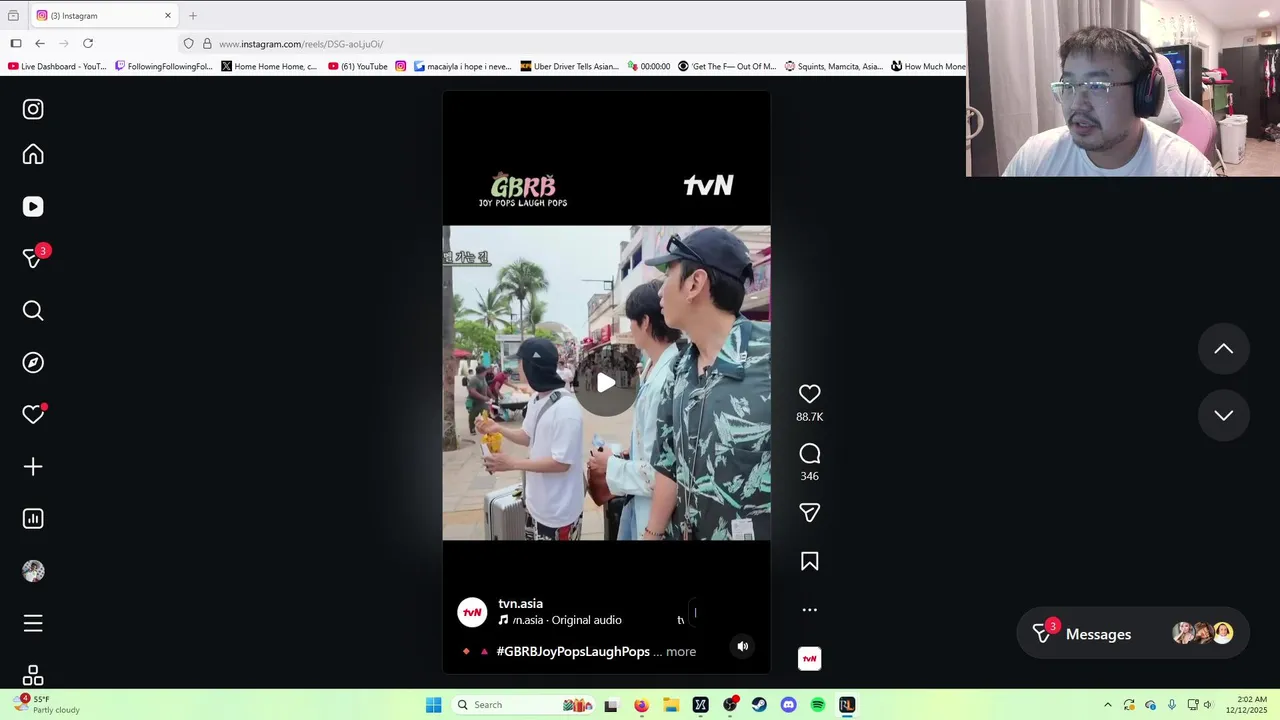This screenshot has height=720, width=1280.
Task: Unmute the reel audio
Action: point(742,646)
